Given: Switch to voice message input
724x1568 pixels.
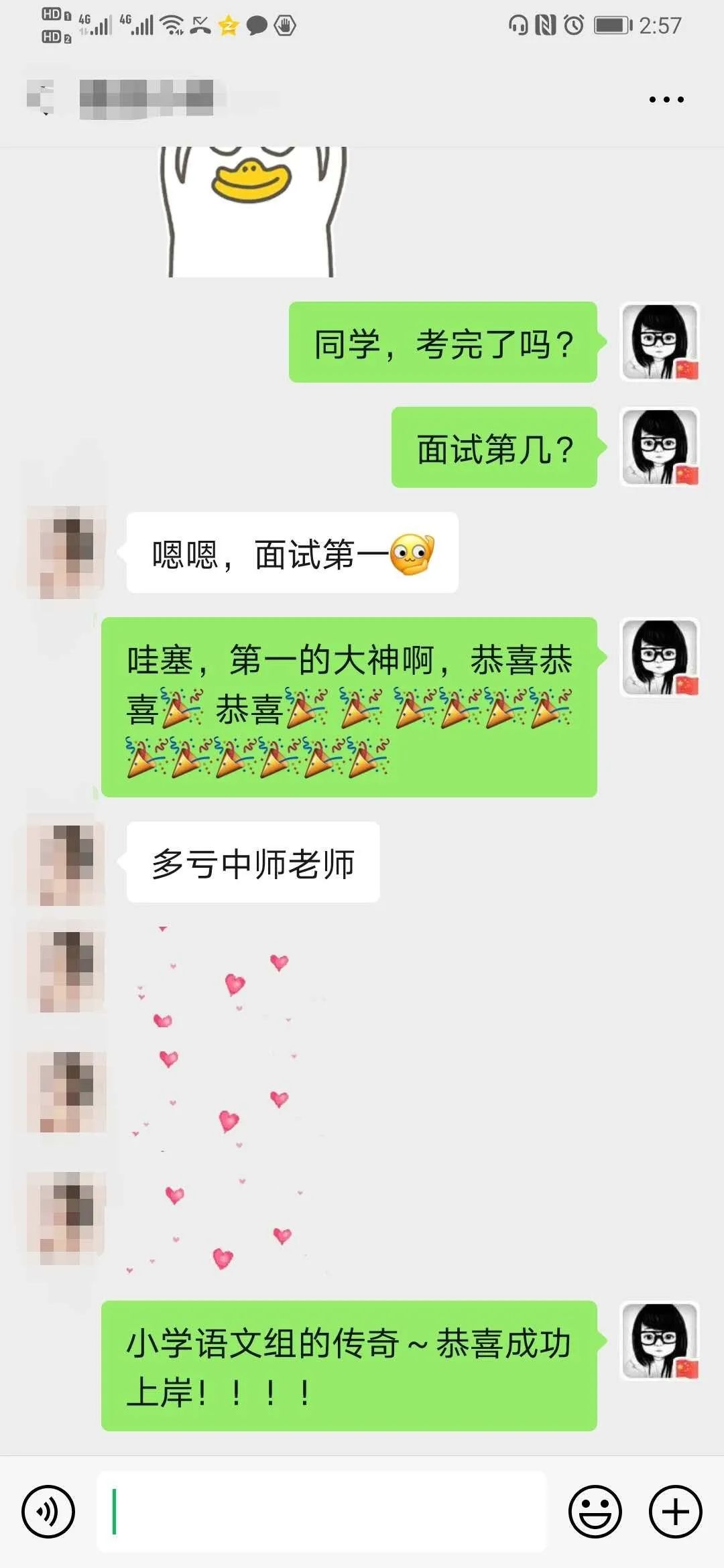Looking at the screenshot, I should point(48,1512).
